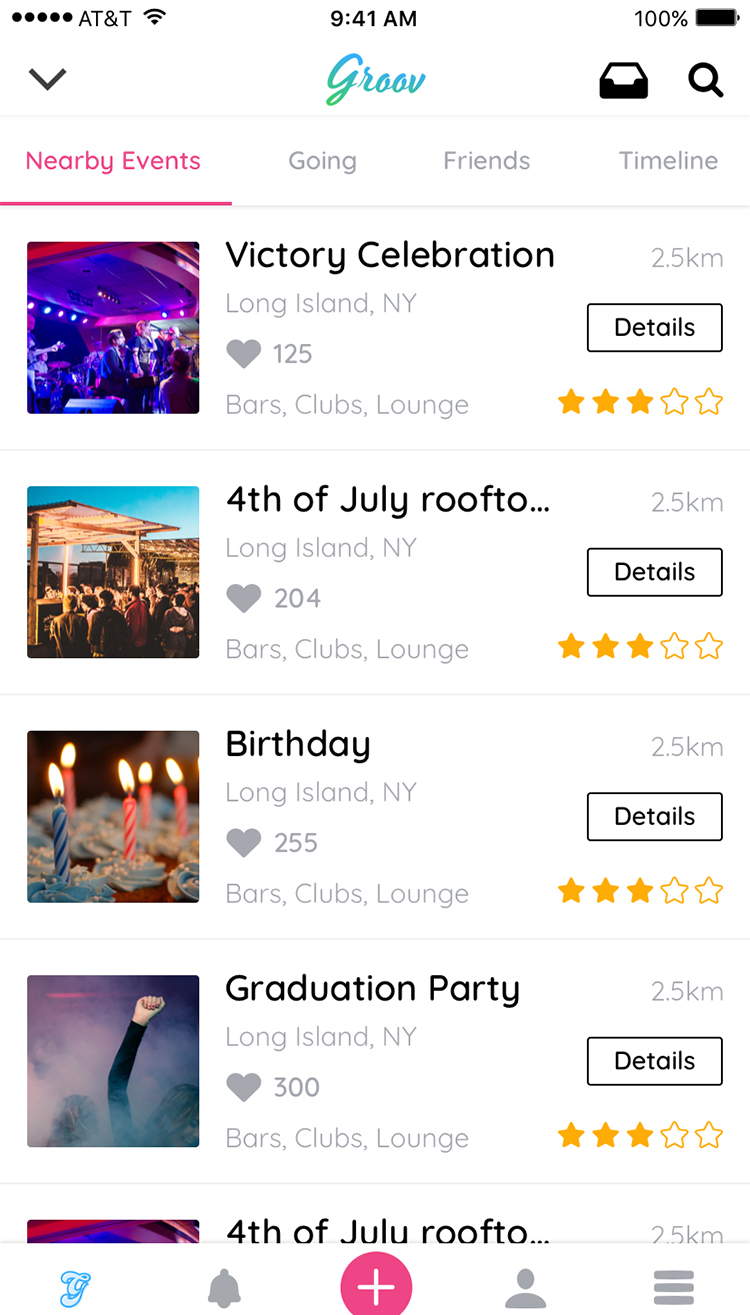The height and width of the screenshot is (1315, 750).
Task: Switch to the Going tab
Action: pos(322,161)
